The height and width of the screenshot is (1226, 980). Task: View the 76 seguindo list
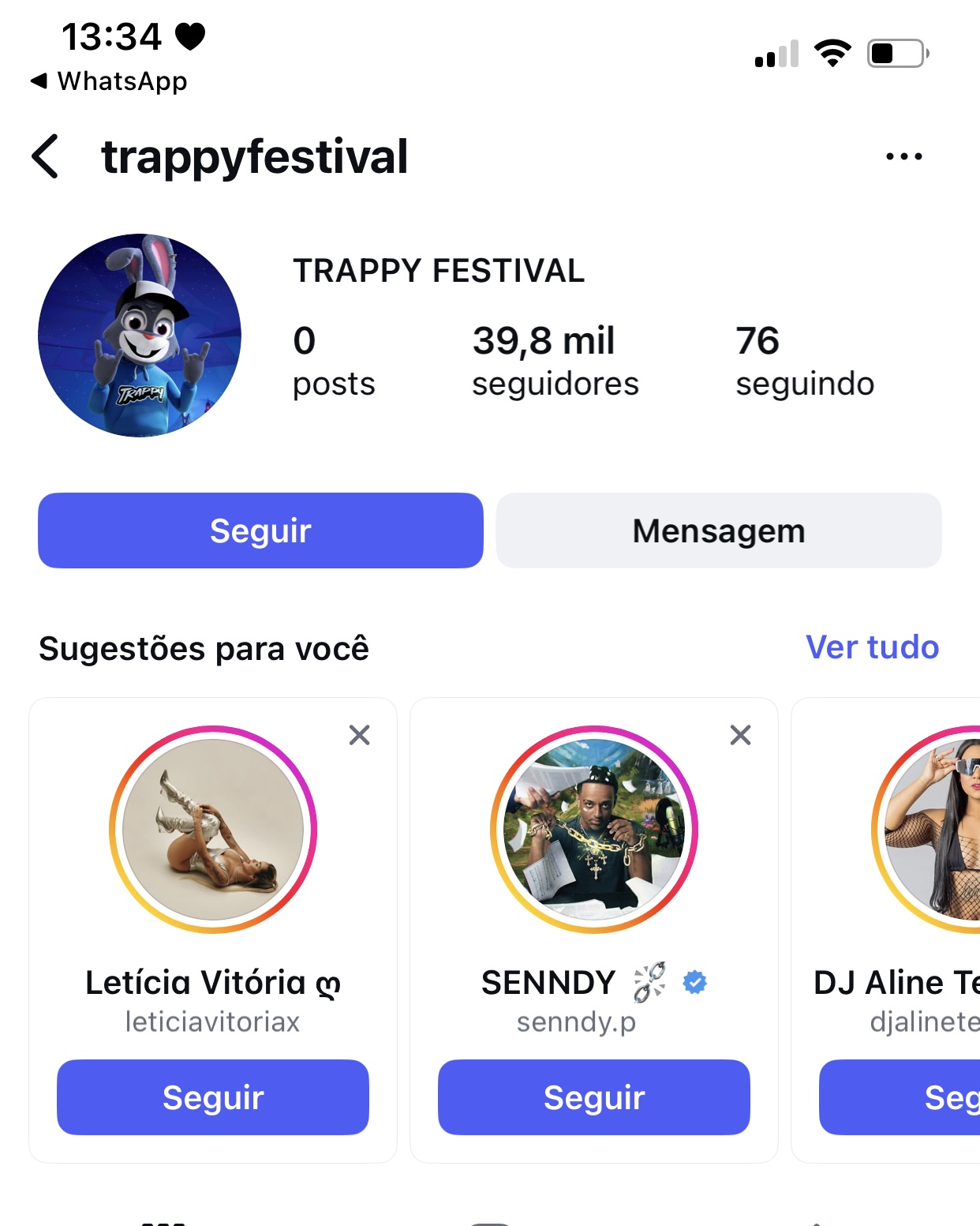click(804, 361)
